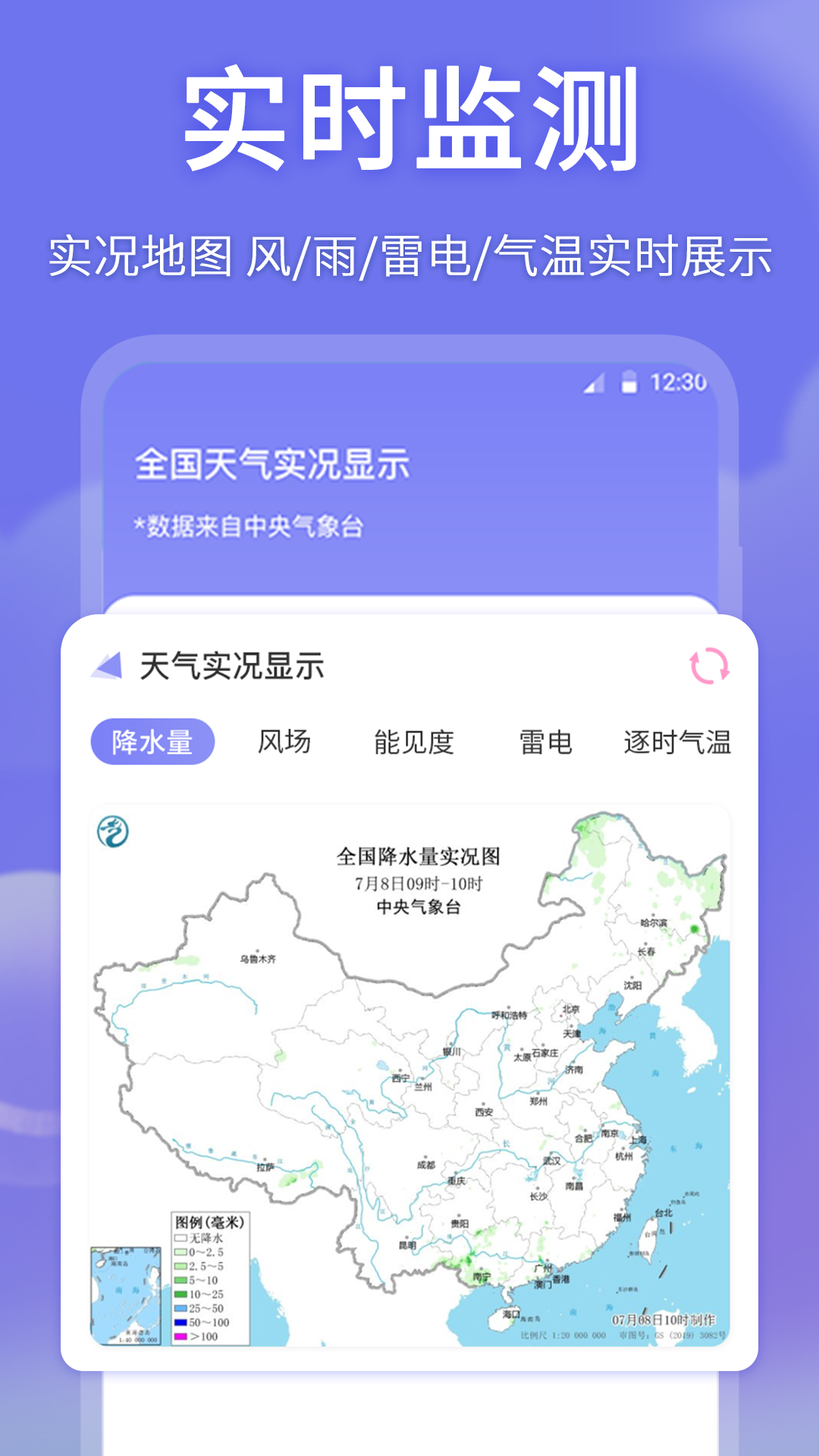
Task: Tap the signal strength icon in the status bar
Action: [x=595, y=383]
